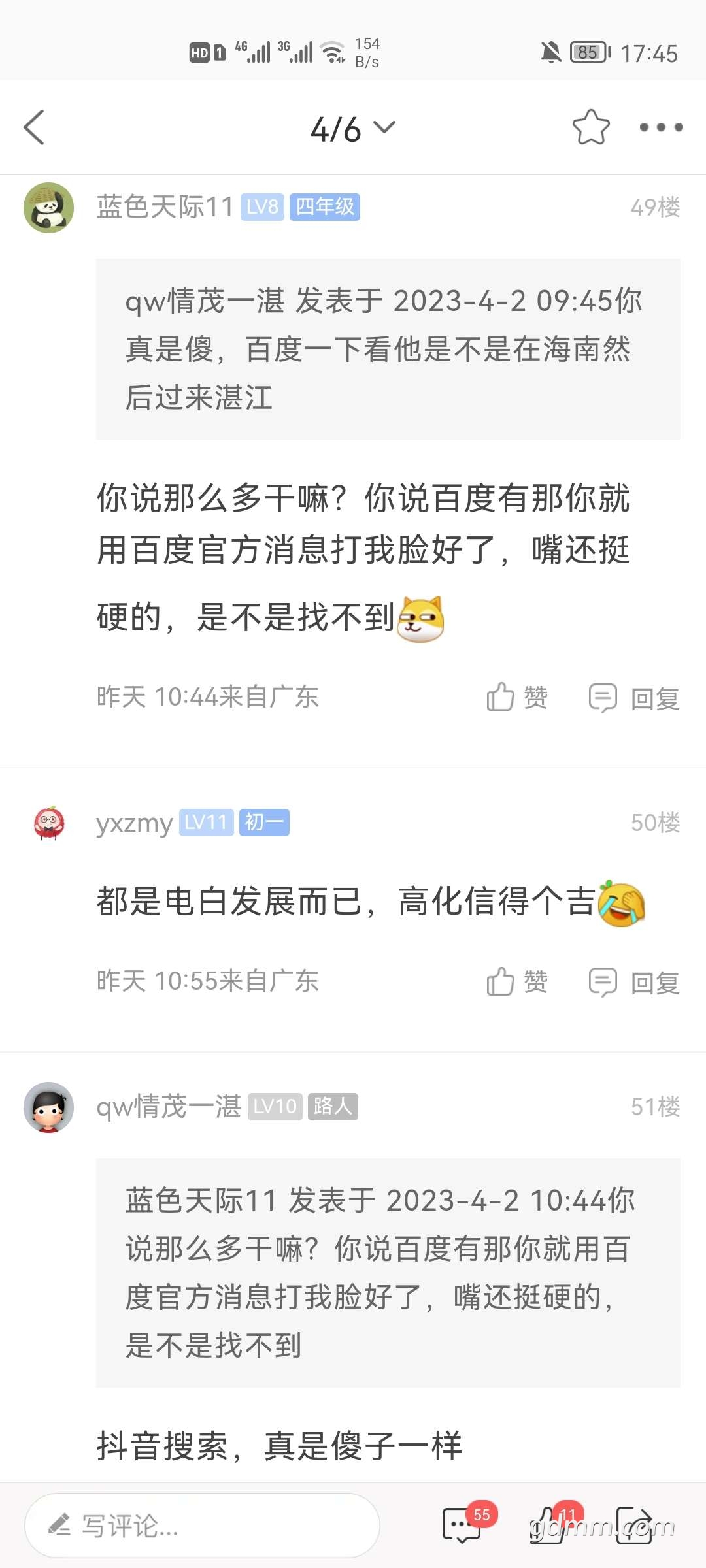The image size is (706, 1568).
Task: Open the three-dot overflow menu
Action: coord(661,127)
